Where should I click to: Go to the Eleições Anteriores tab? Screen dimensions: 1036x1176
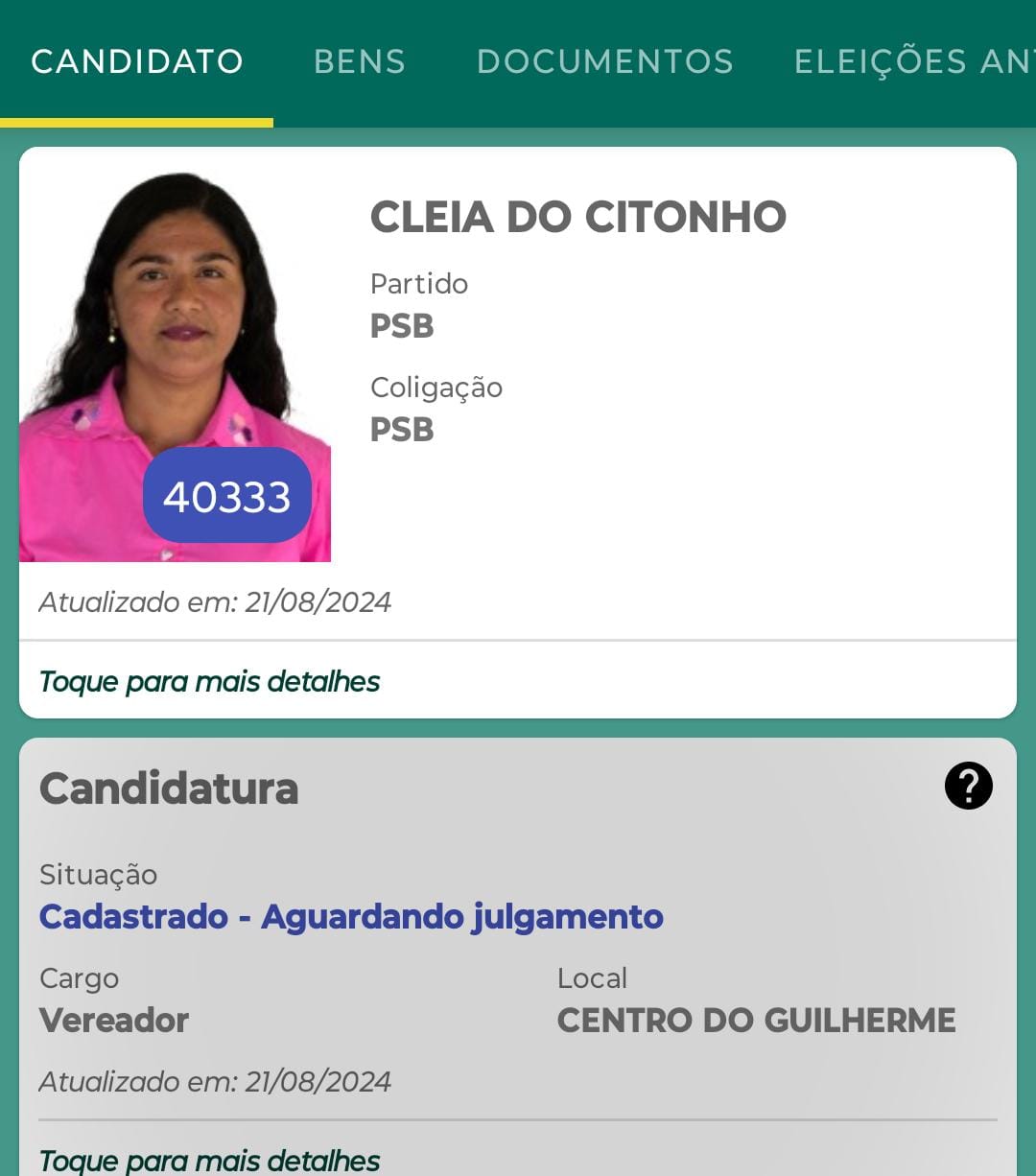[913, 61]
